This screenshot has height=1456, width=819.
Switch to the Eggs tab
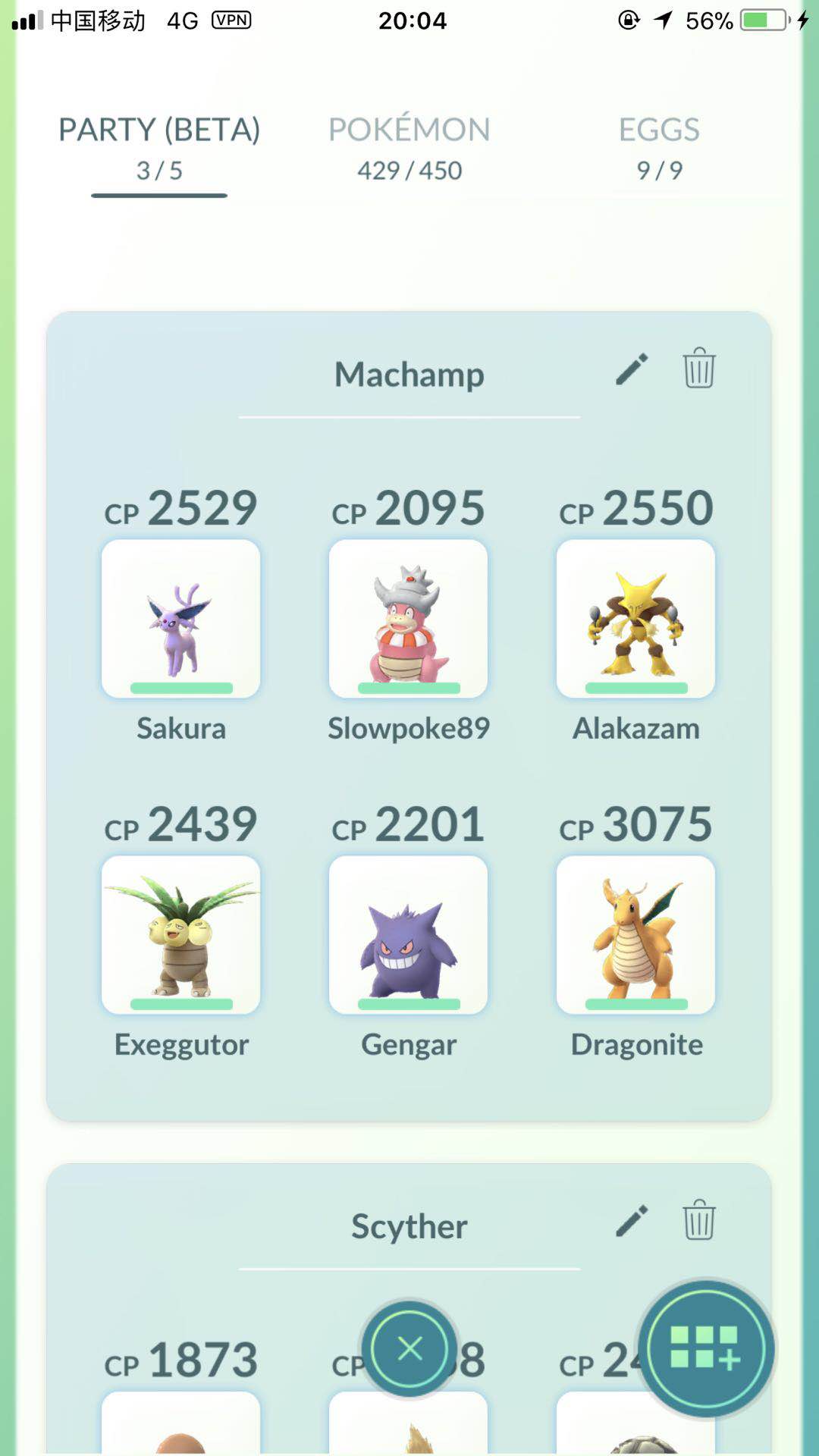click(x=659, y=149)
